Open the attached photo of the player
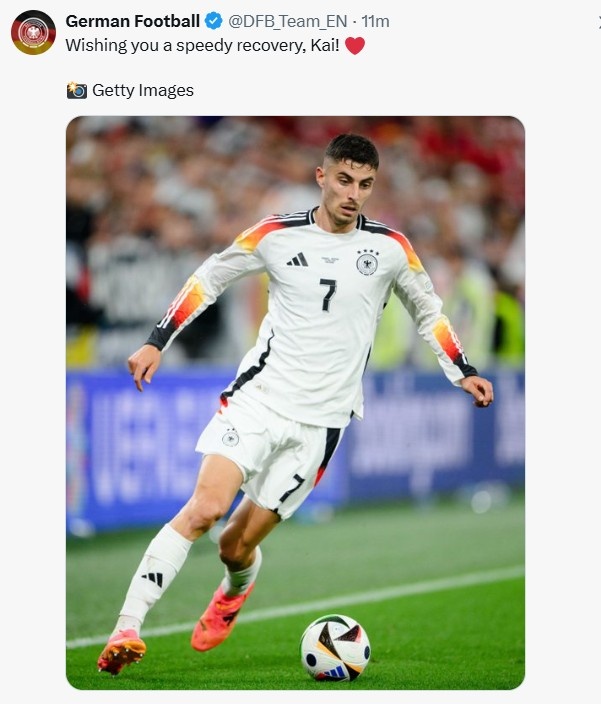601x704 pixels. point(295,402)
